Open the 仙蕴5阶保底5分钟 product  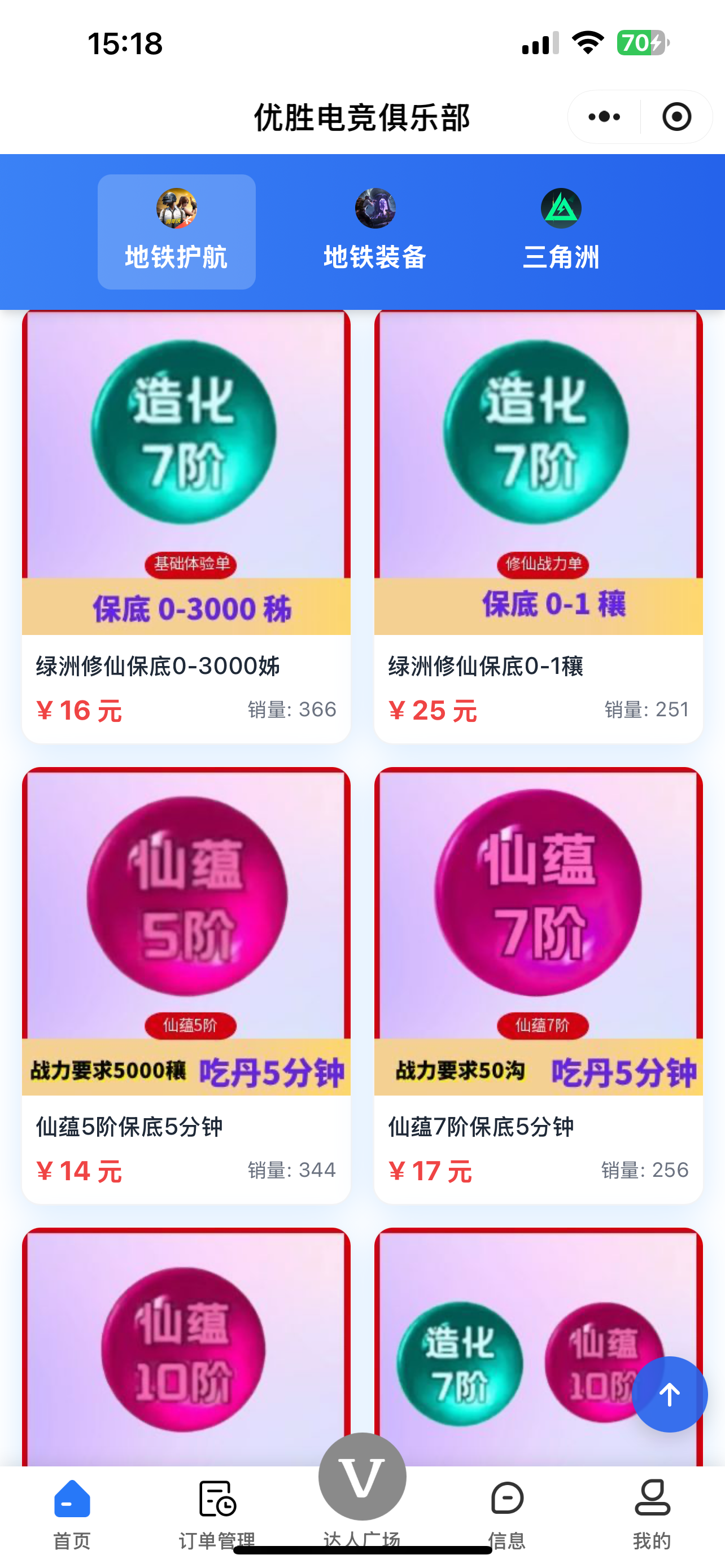186,985
